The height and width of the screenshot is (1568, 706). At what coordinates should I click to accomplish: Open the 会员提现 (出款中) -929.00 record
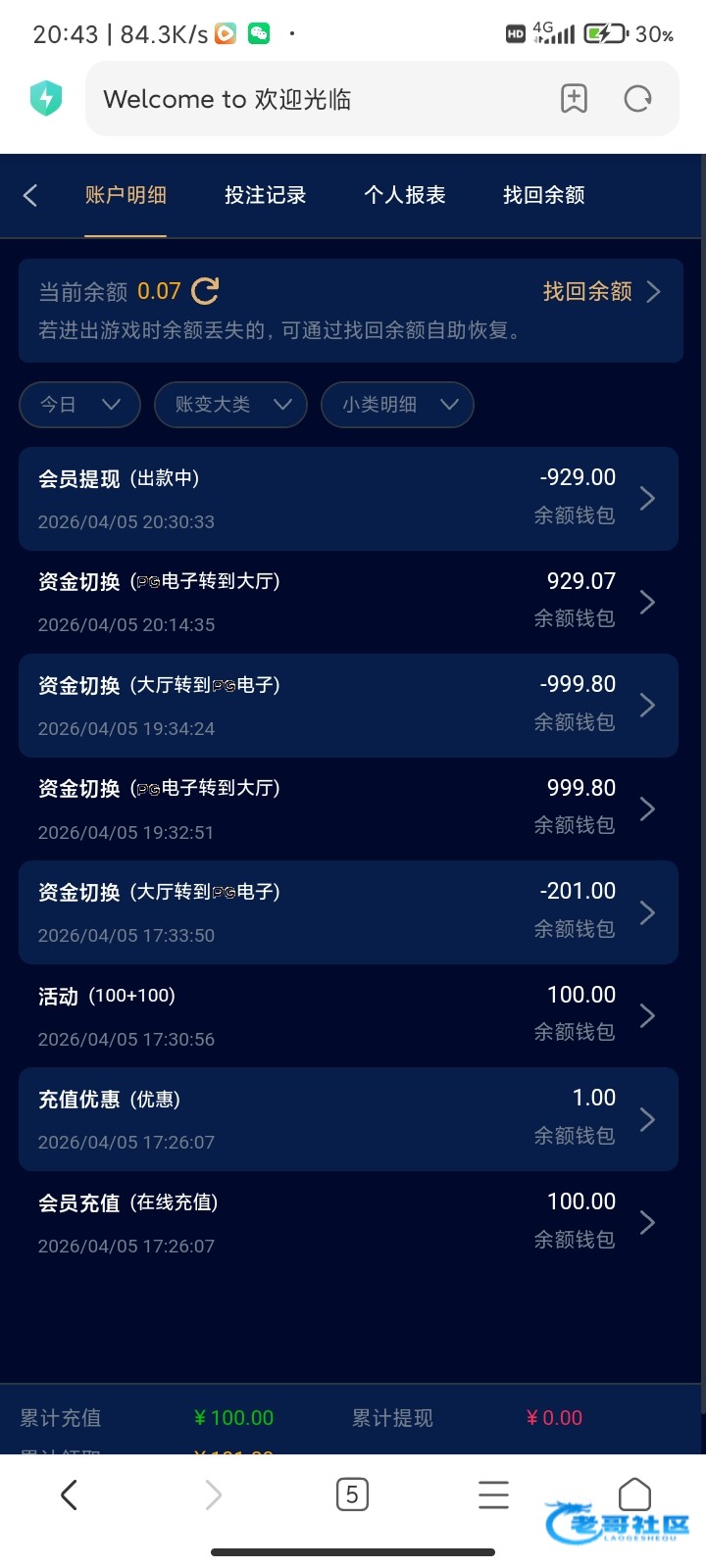click(348, 499)
